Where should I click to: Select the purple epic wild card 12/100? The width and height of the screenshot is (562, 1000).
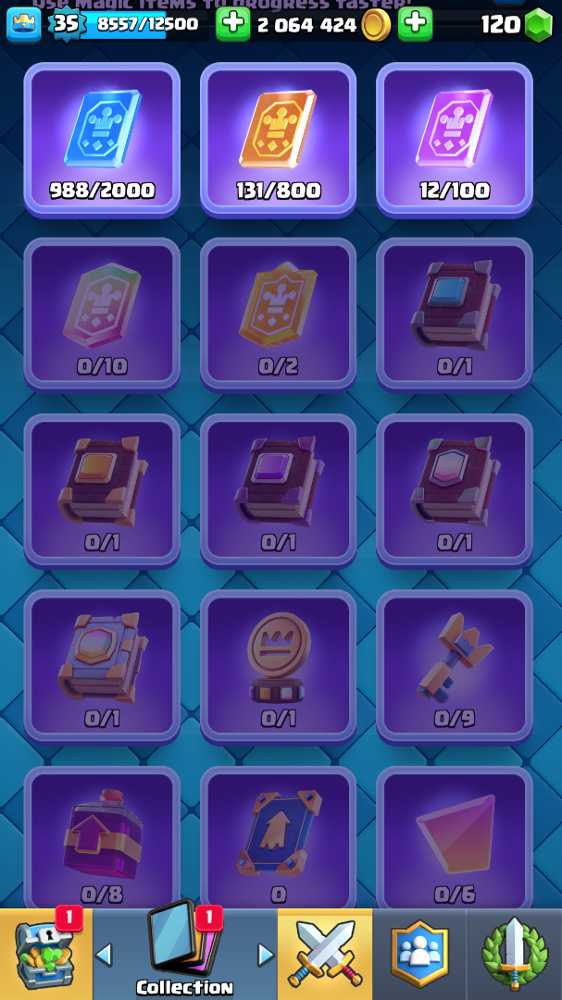click(x=454, y=139)
